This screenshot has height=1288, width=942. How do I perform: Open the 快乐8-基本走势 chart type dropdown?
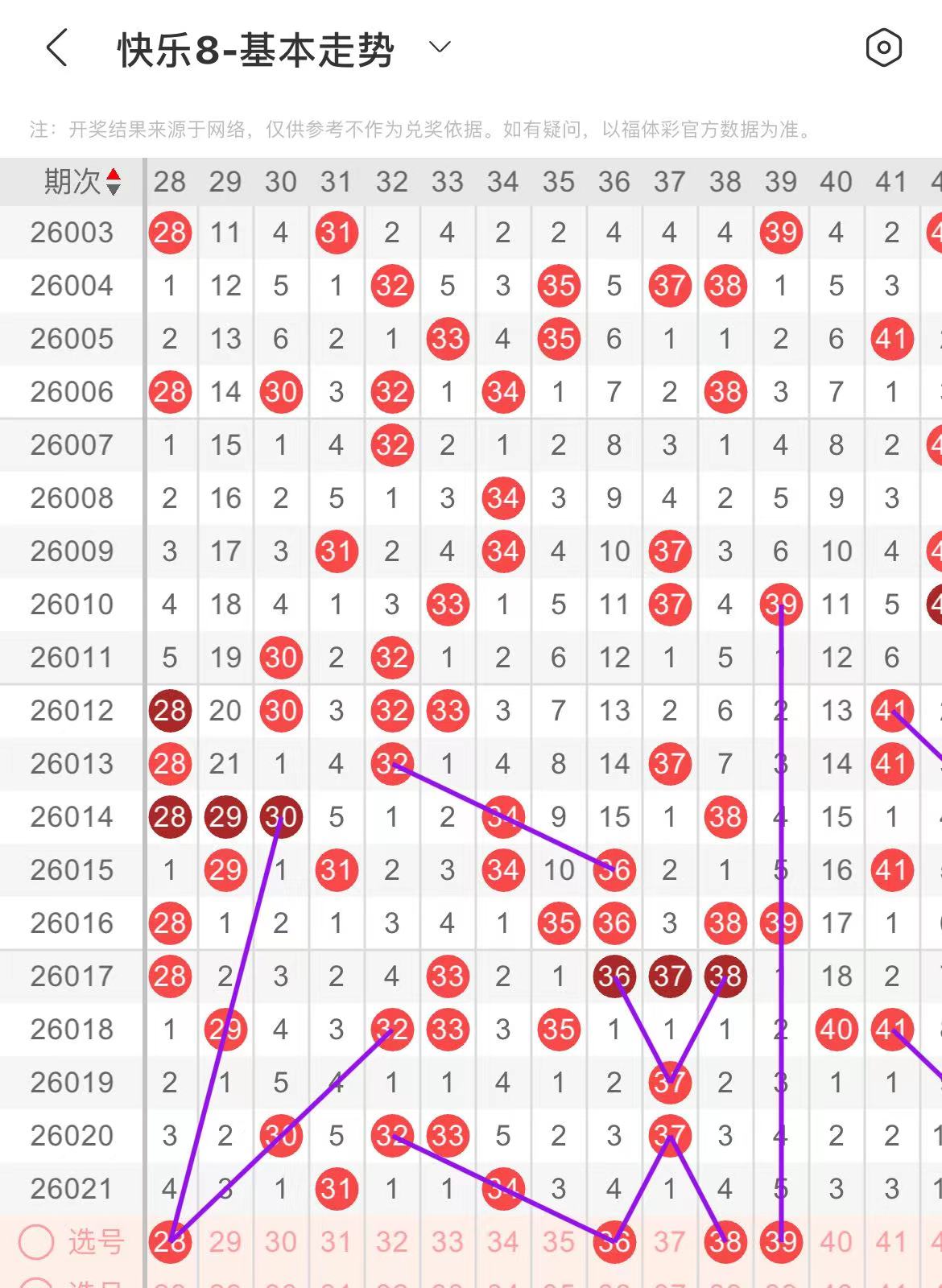click(x=440, y=48)
